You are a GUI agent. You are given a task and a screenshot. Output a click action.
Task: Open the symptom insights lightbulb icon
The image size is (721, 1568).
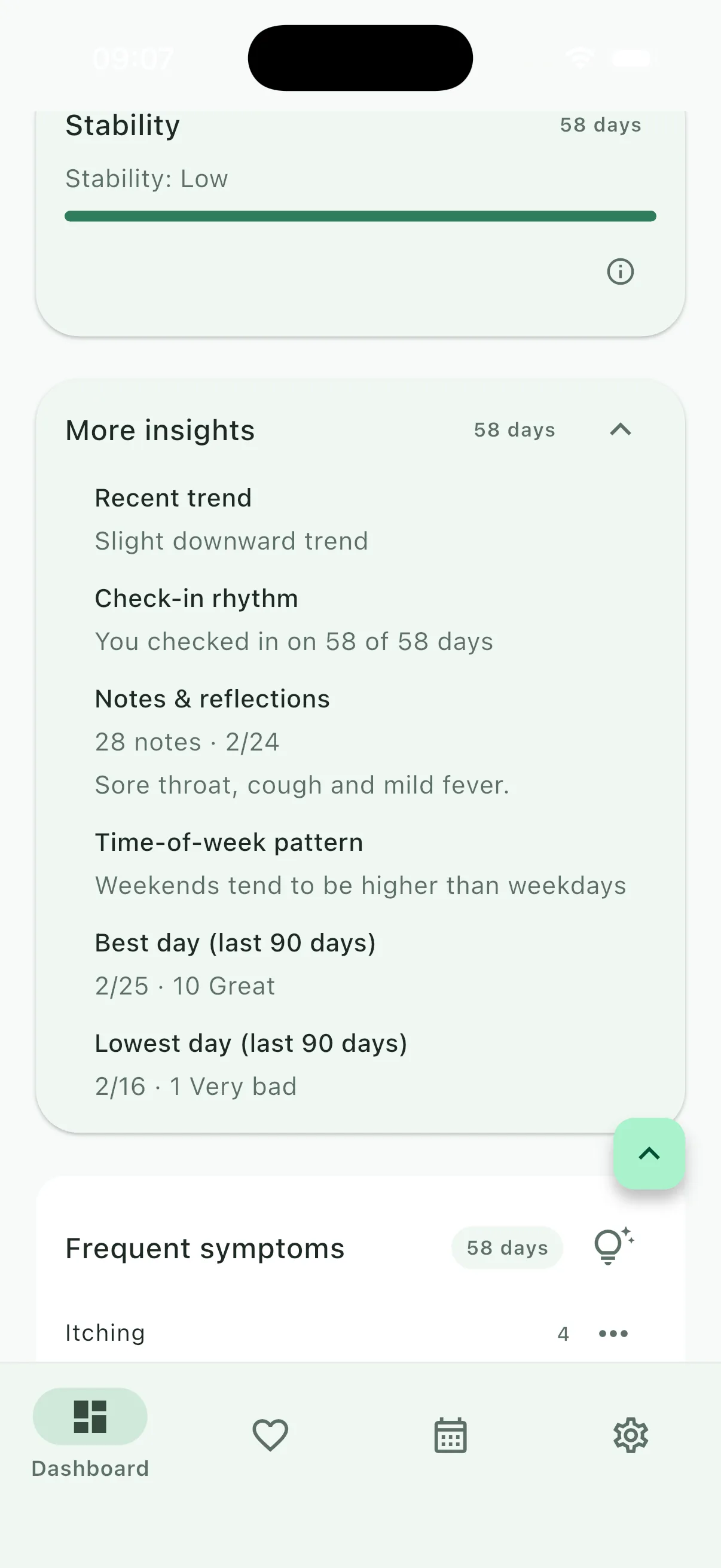pyautogui.click(x=613, y=1247)
